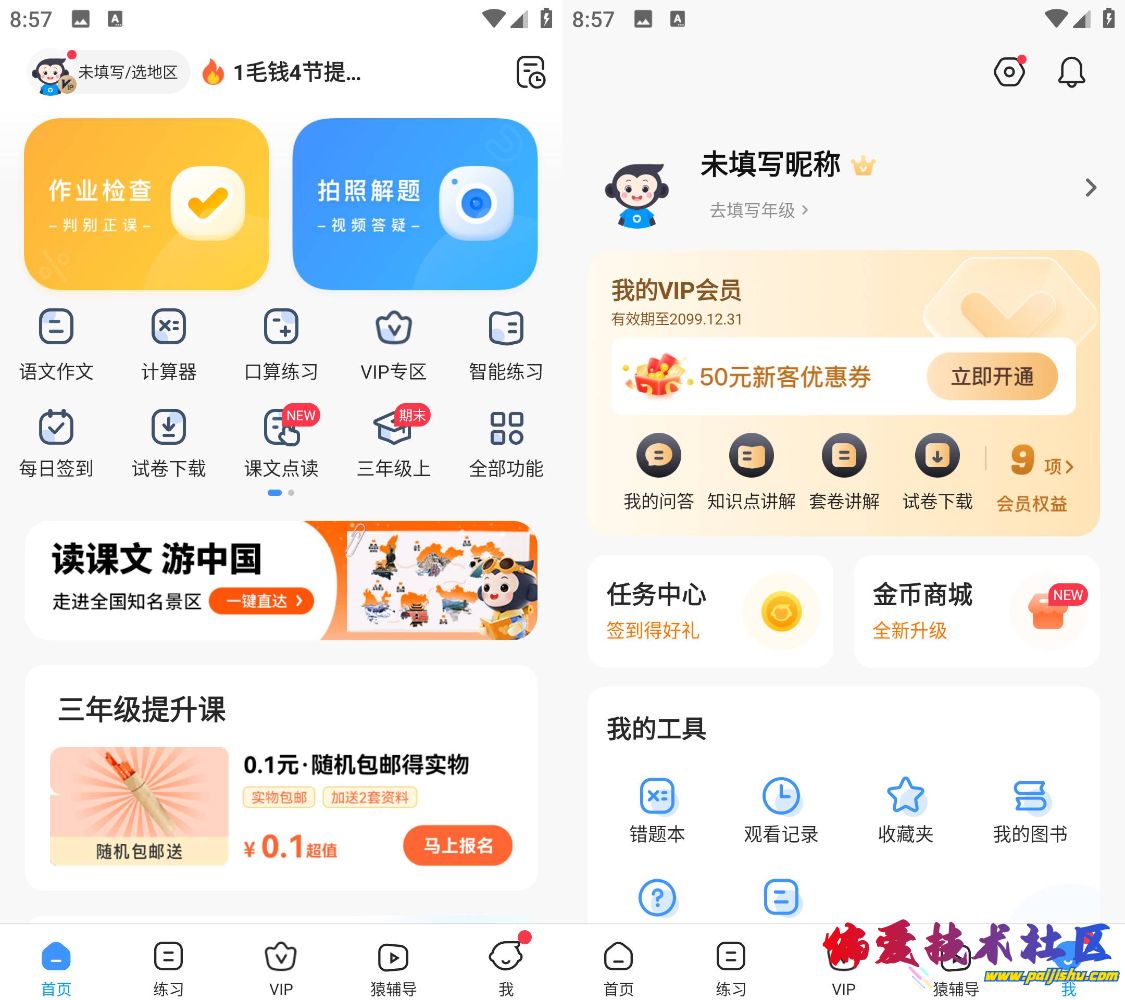This screenshot has width=1125, height=1000.
Task: View 全部功能 all features
Action: (x=506, y=442)
